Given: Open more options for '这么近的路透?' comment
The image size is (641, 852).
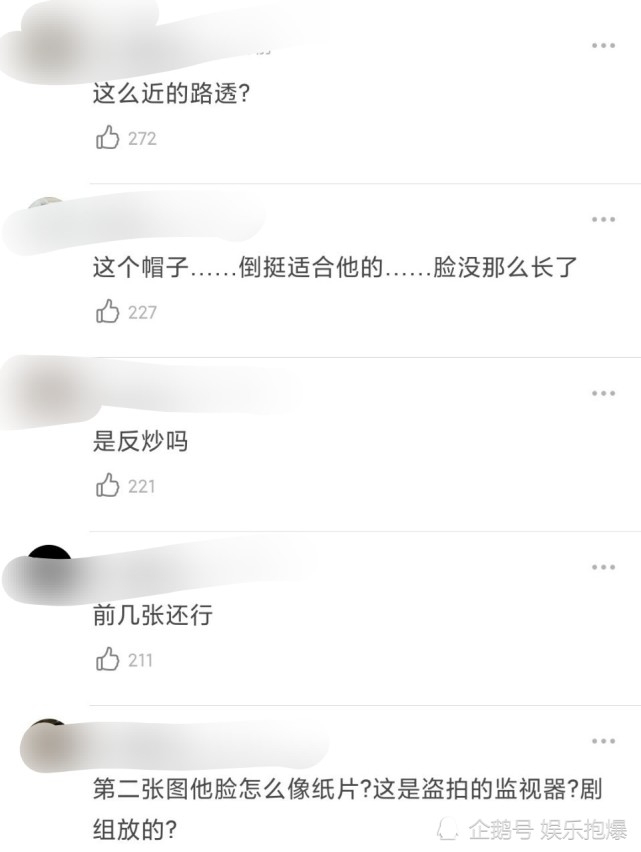Looking at the screenshot, I should pyautogui.click(x=603, y=45).
